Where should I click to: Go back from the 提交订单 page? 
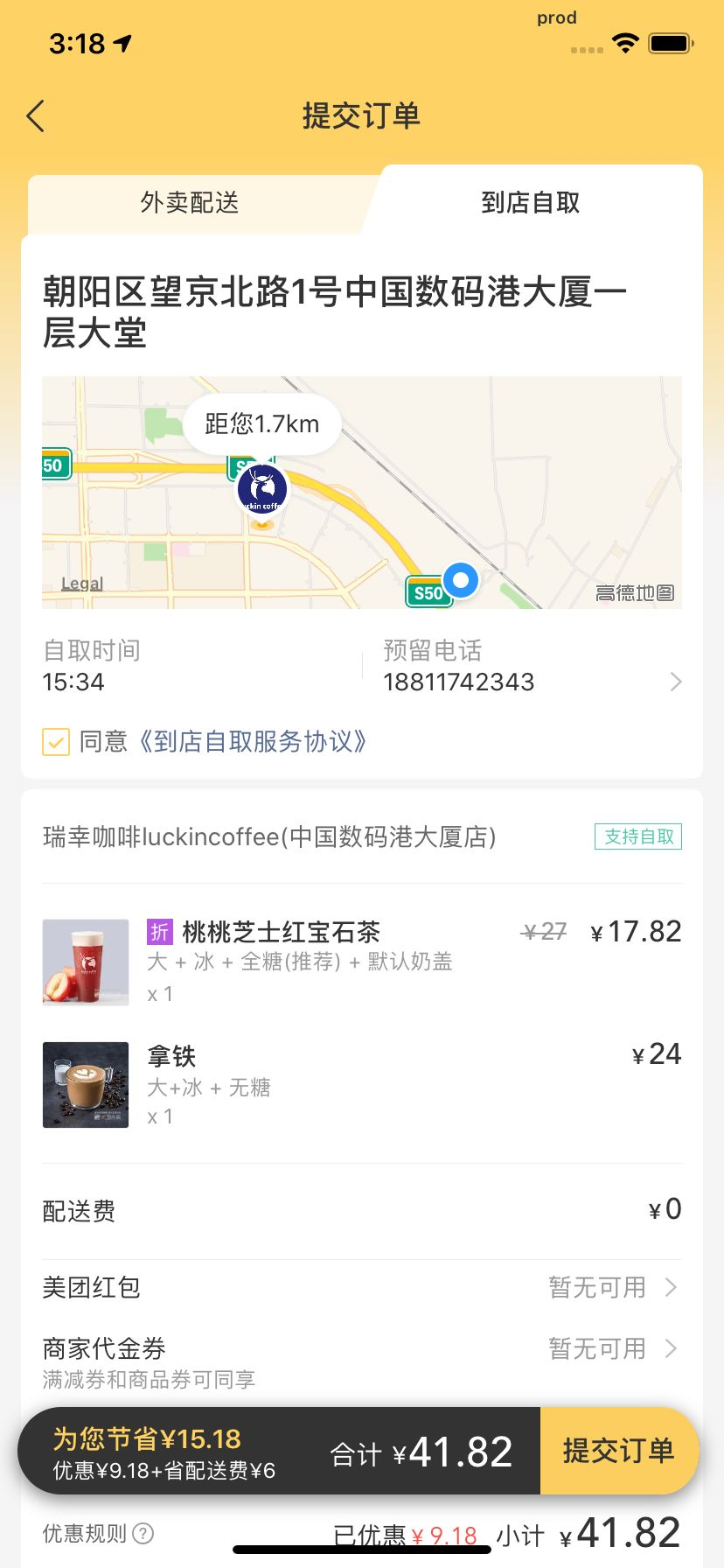tap(36, 116)
